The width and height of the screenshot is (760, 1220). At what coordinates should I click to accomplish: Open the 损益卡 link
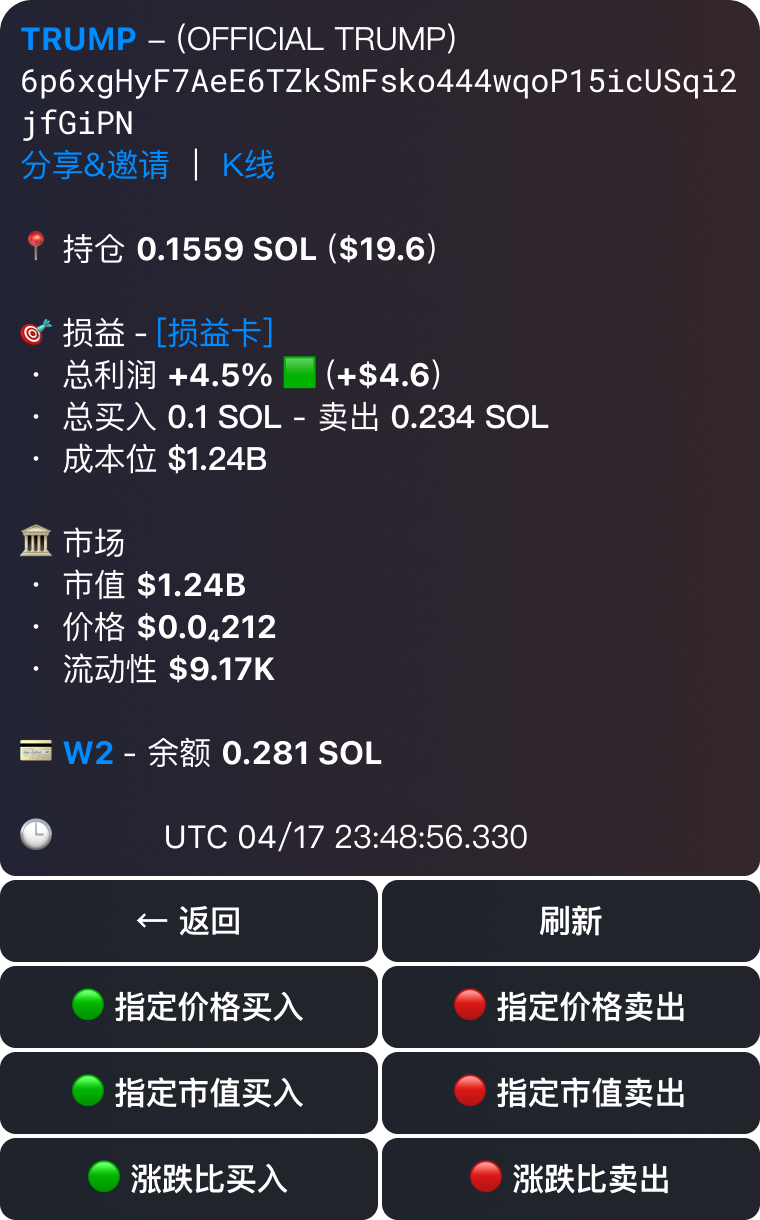coord(215,332)
